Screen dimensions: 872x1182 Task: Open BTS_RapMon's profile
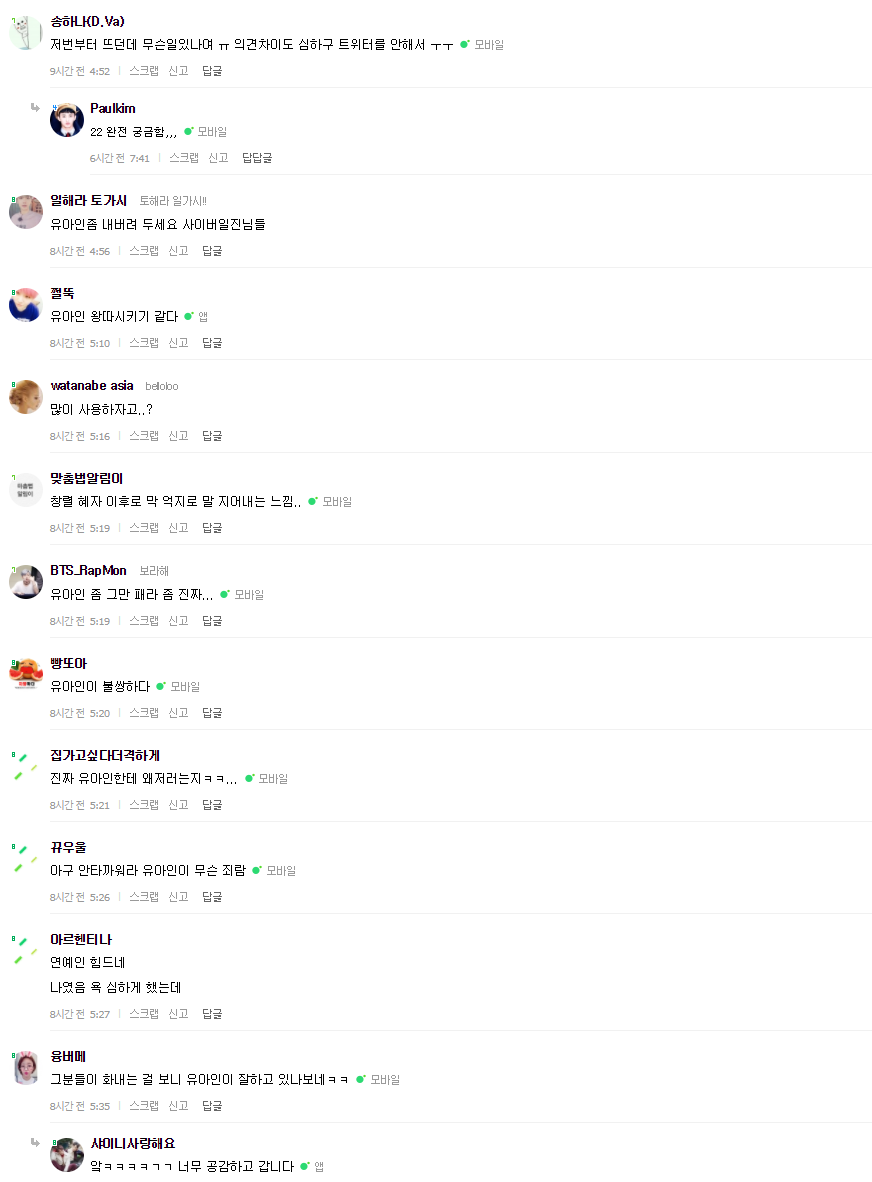click(x=88, y=570)
